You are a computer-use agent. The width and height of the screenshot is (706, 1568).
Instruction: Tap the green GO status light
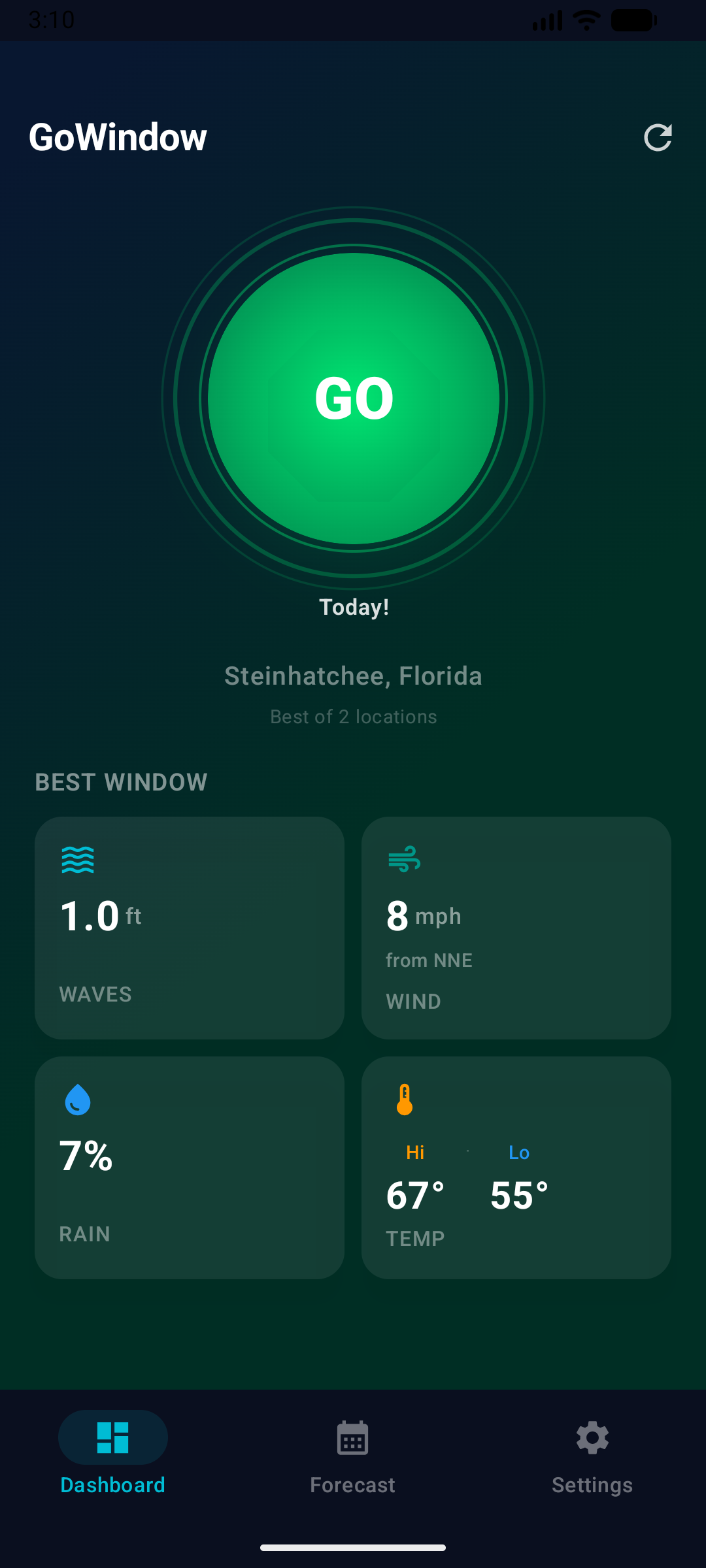353,399
